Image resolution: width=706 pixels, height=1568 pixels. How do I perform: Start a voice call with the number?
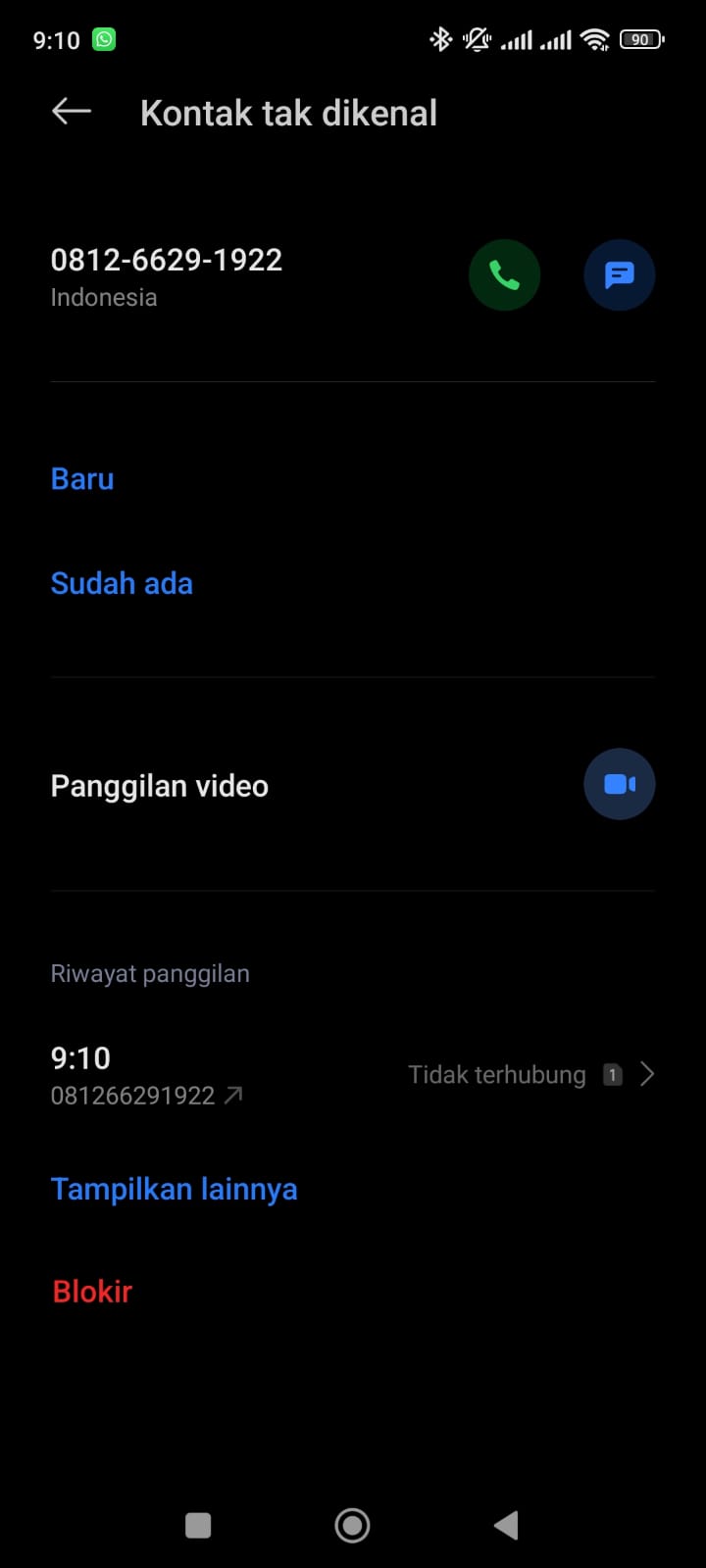click(504, 274)
